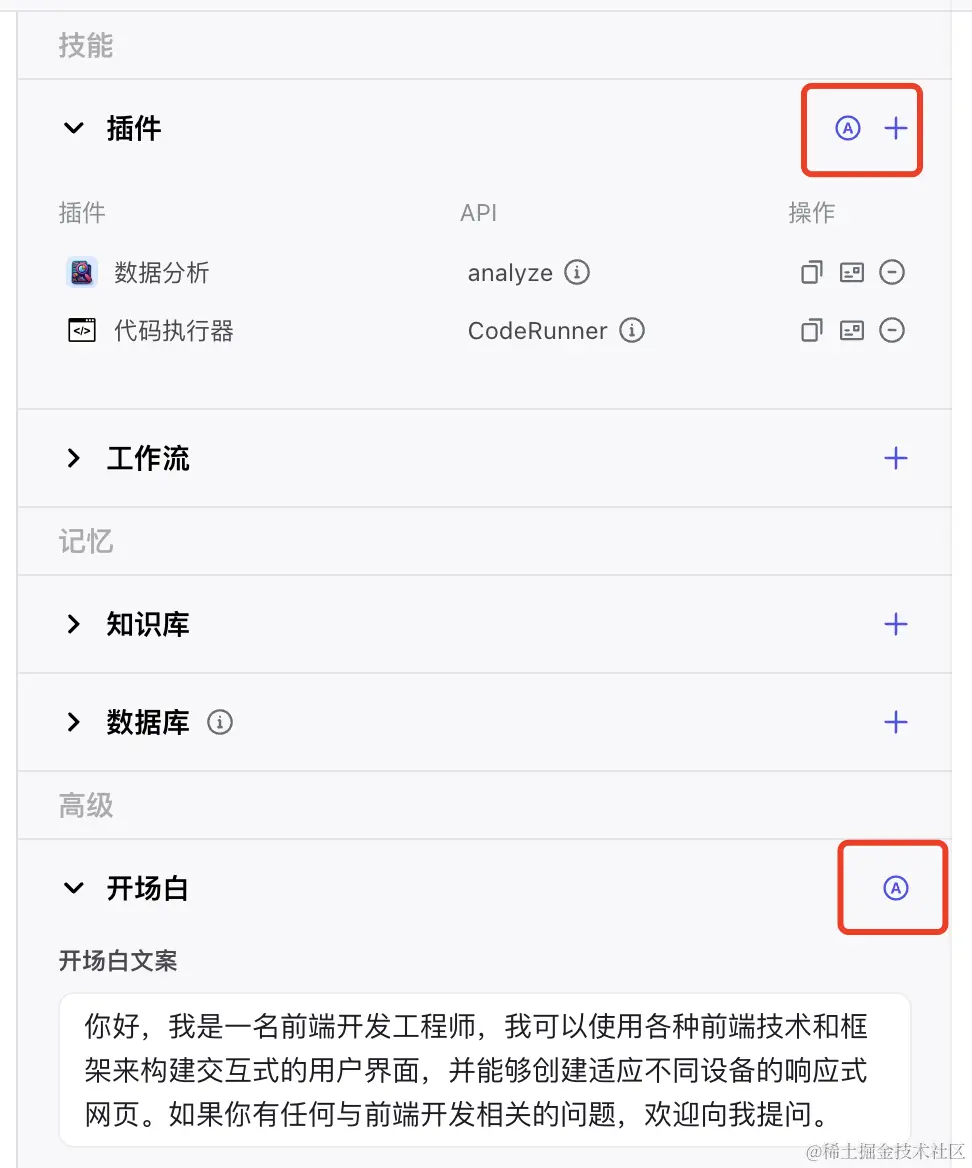Image resolution: width=972 pixels, height=1168 pixels.
Task: Tap the auto-add icon beside 插件
Action: click(847, 128)
